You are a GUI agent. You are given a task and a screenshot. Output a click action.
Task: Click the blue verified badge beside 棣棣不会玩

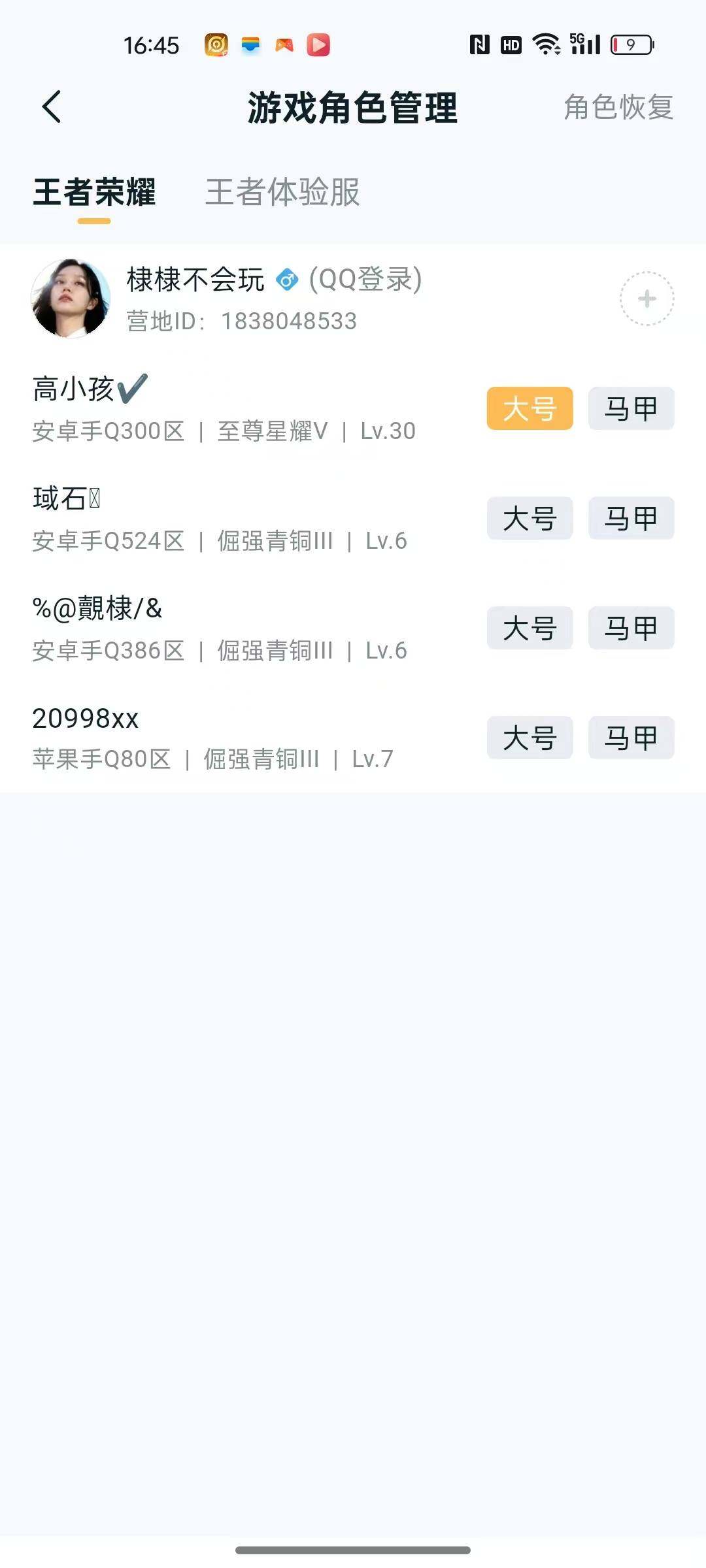(x=288, y=280)
